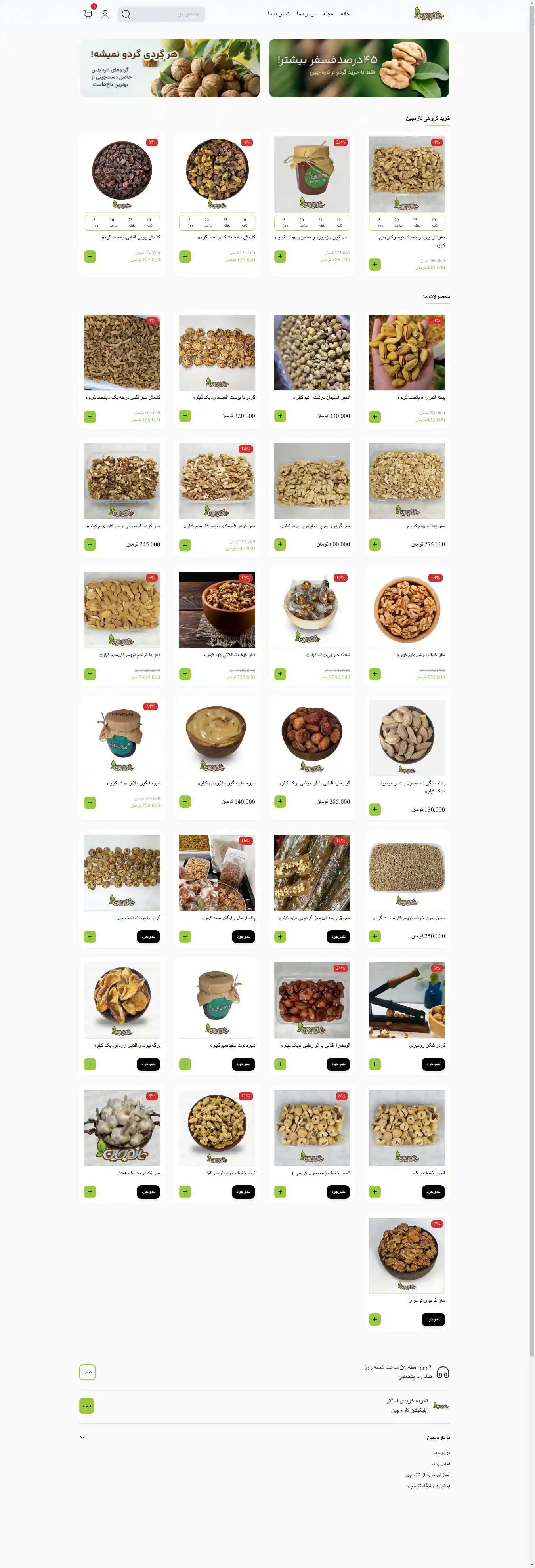Open شیره سفیدانگور ملایر product card
This screenshot has width=535, height=1568.
point(217,738)
